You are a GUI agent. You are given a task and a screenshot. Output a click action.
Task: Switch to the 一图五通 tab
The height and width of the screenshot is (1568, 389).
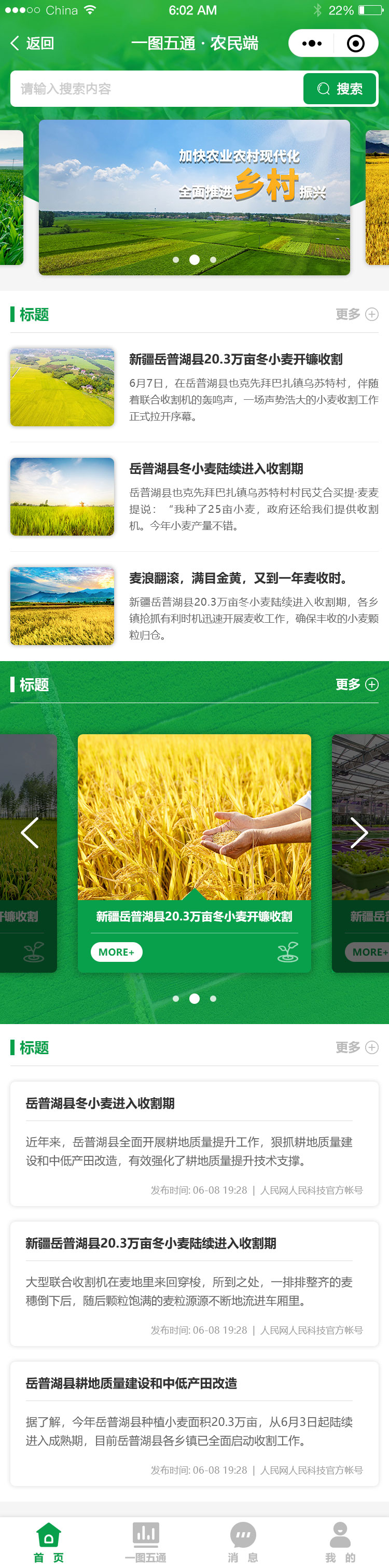146,1542
